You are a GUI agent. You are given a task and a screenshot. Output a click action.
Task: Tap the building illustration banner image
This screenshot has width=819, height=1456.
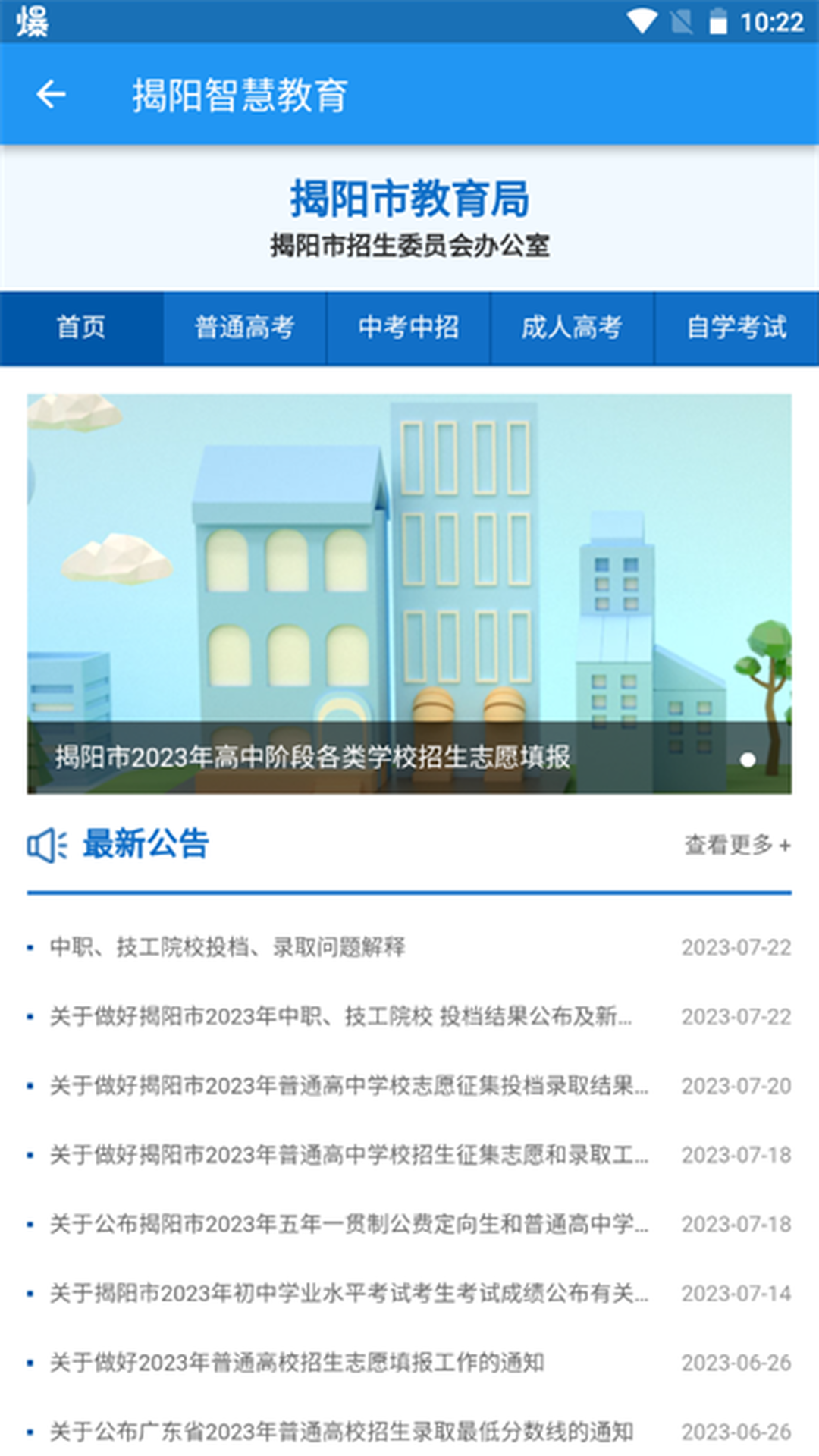409,569
